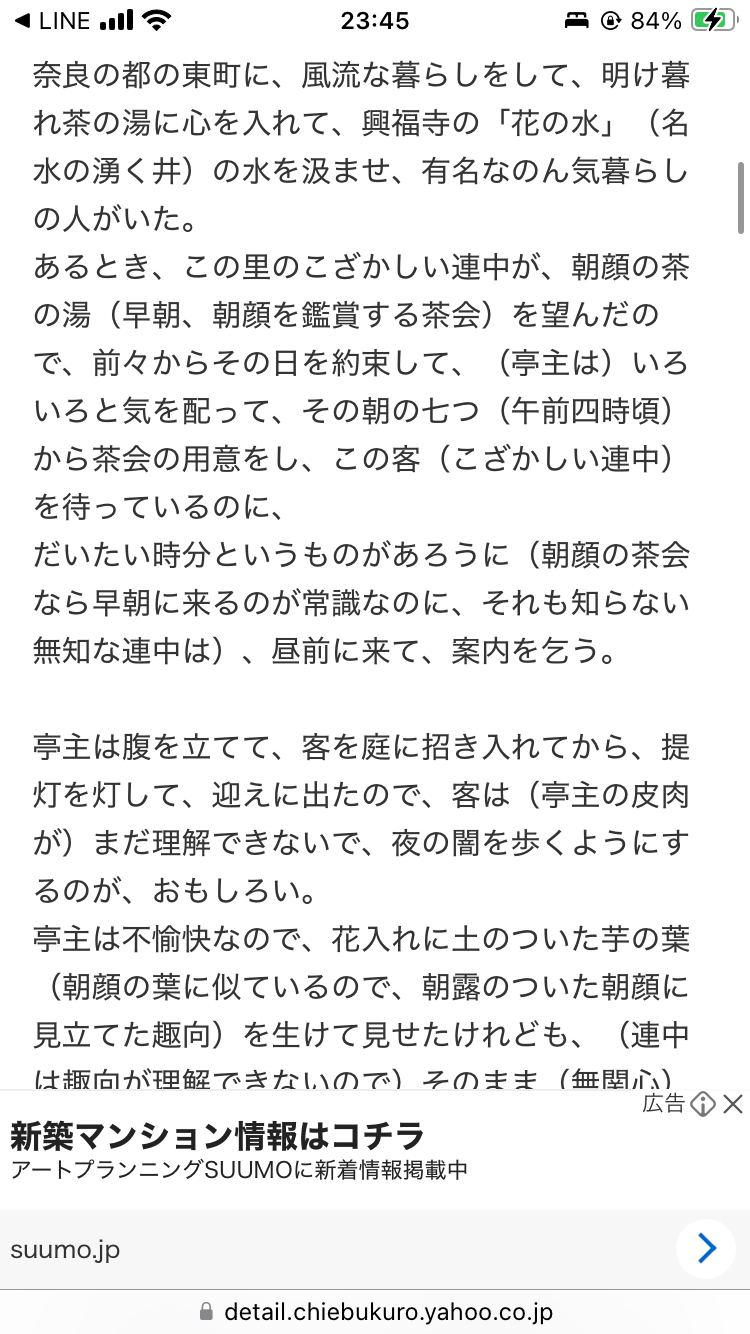Screen dimensions: 750x1334
Task: Tap the blue arrow next to suumo.jp
Action: pyautogui.click(x=708, y=1248)
